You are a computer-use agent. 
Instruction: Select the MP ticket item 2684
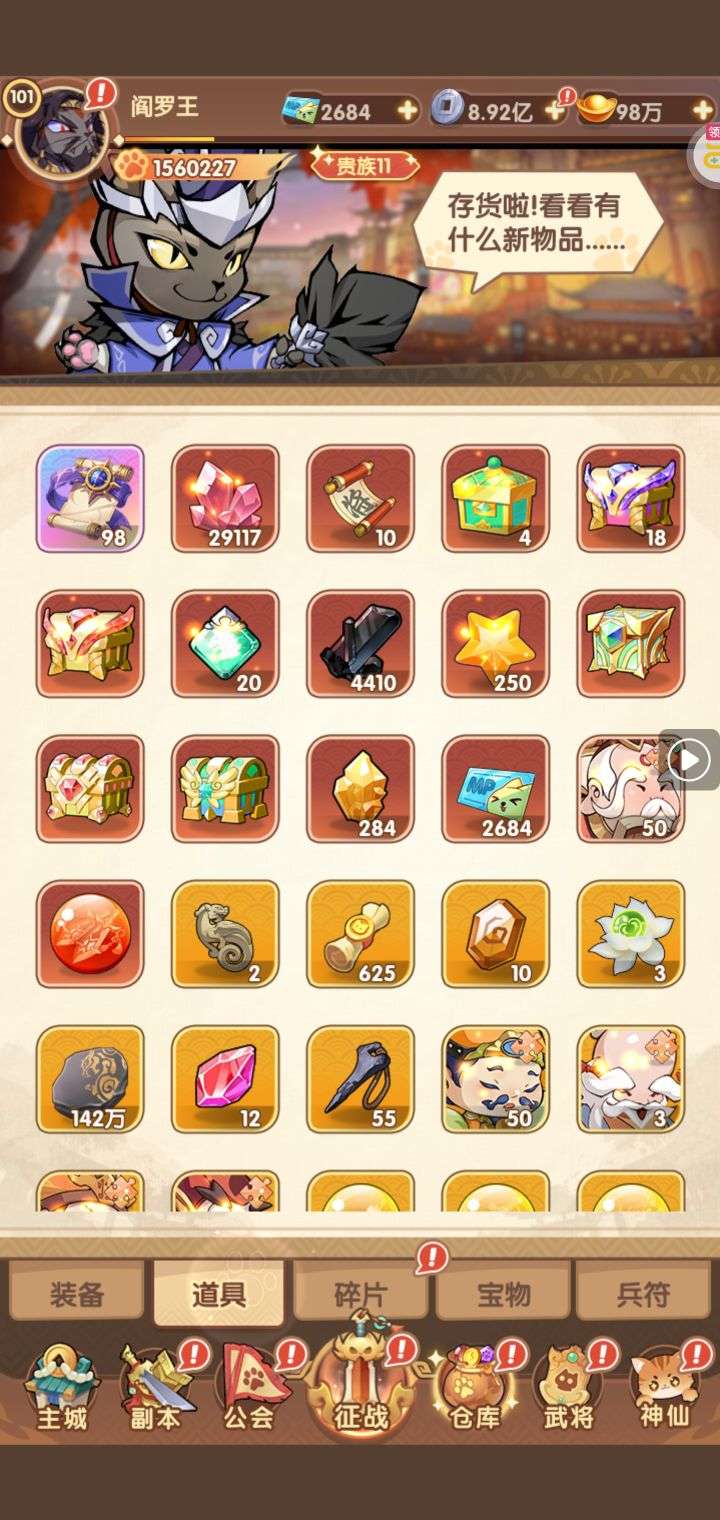click(x=495, y=789)
